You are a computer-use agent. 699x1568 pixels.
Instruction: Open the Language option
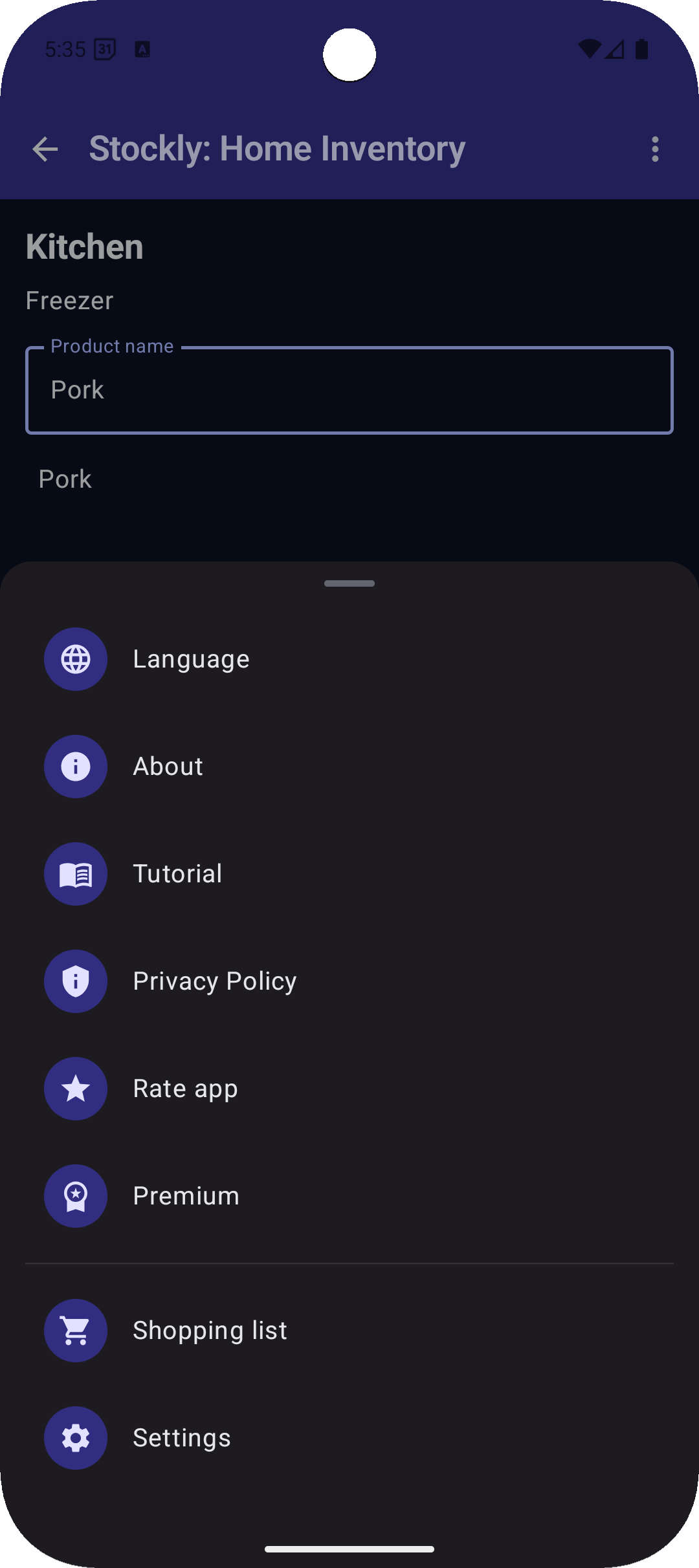coord(191,659)
